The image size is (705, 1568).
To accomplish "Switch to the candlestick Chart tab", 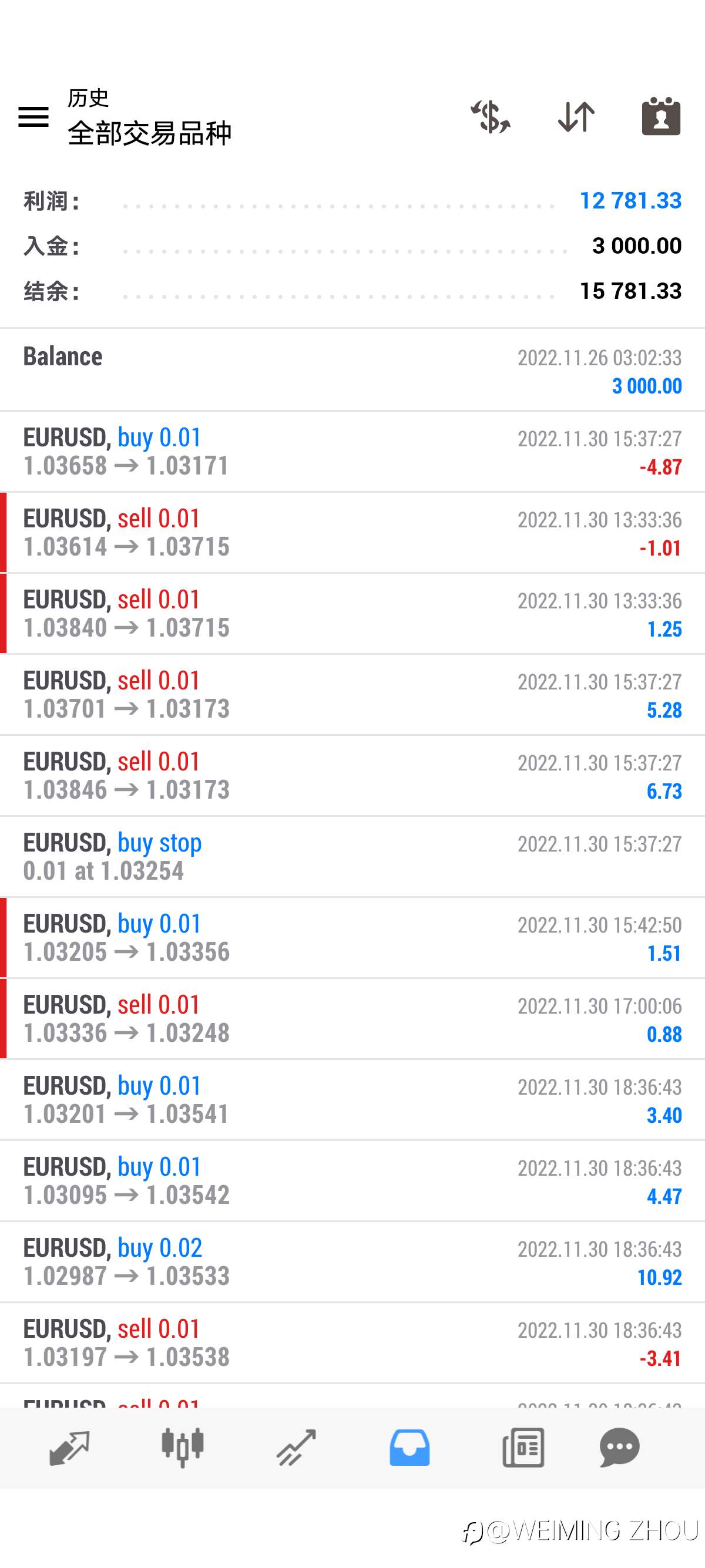I will pyautogui.click(x=183, y=1447).
